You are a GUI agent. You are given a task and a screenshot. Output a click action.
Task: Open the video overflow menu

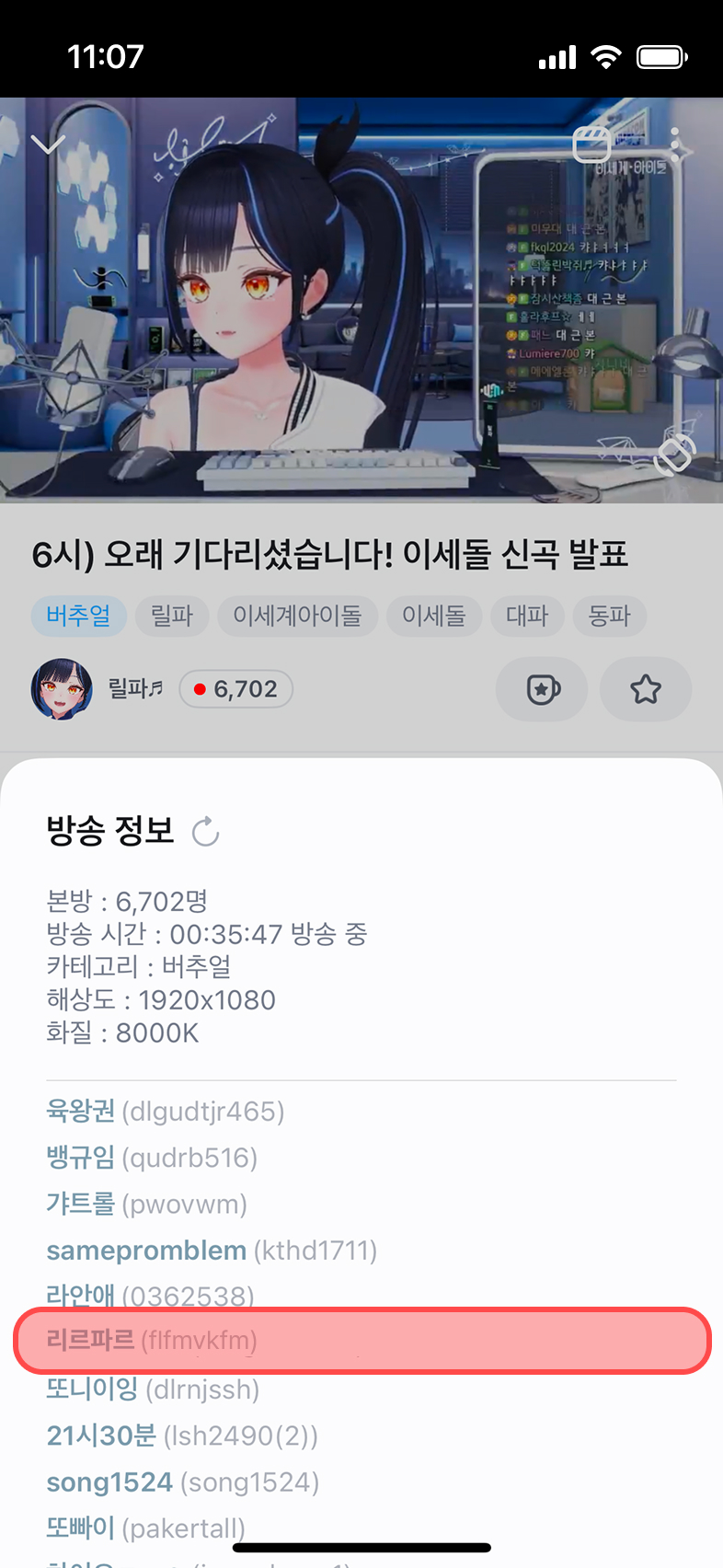click(x=676, y=144)
